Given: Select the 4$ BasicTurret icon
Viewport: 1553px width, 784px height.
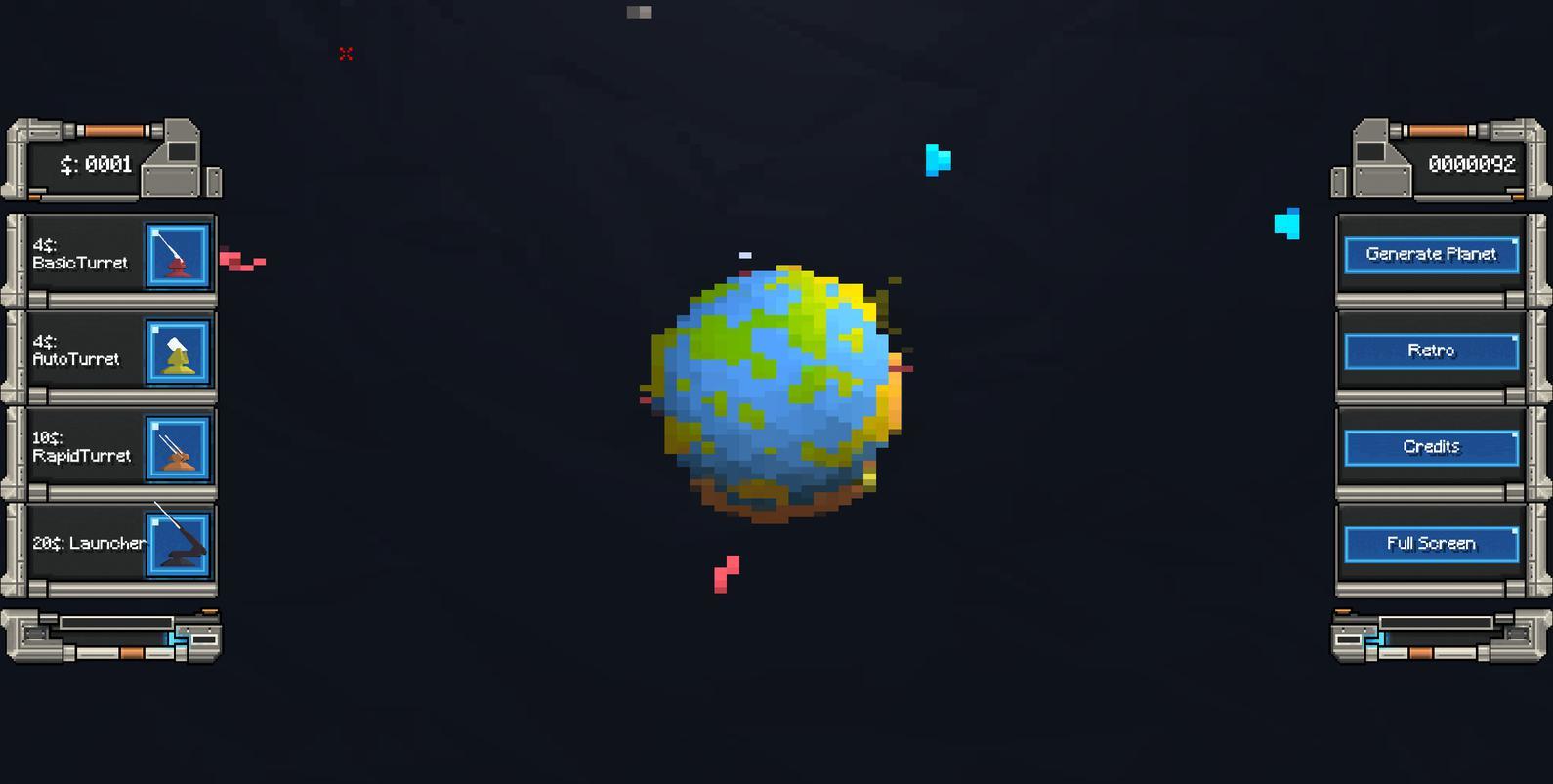Looking at the screenshot, I should tap(178, 256).
